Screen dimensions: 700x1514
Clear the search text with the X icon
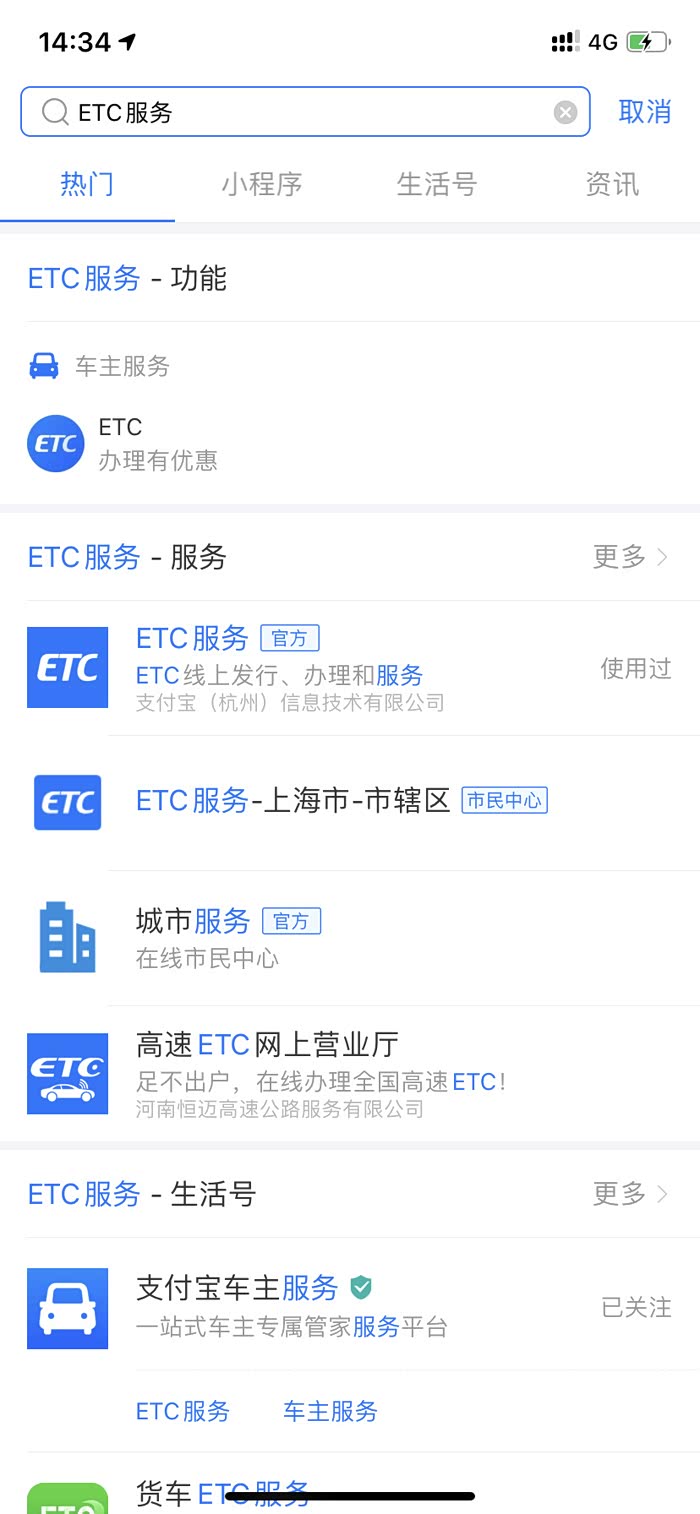point(565,112)
